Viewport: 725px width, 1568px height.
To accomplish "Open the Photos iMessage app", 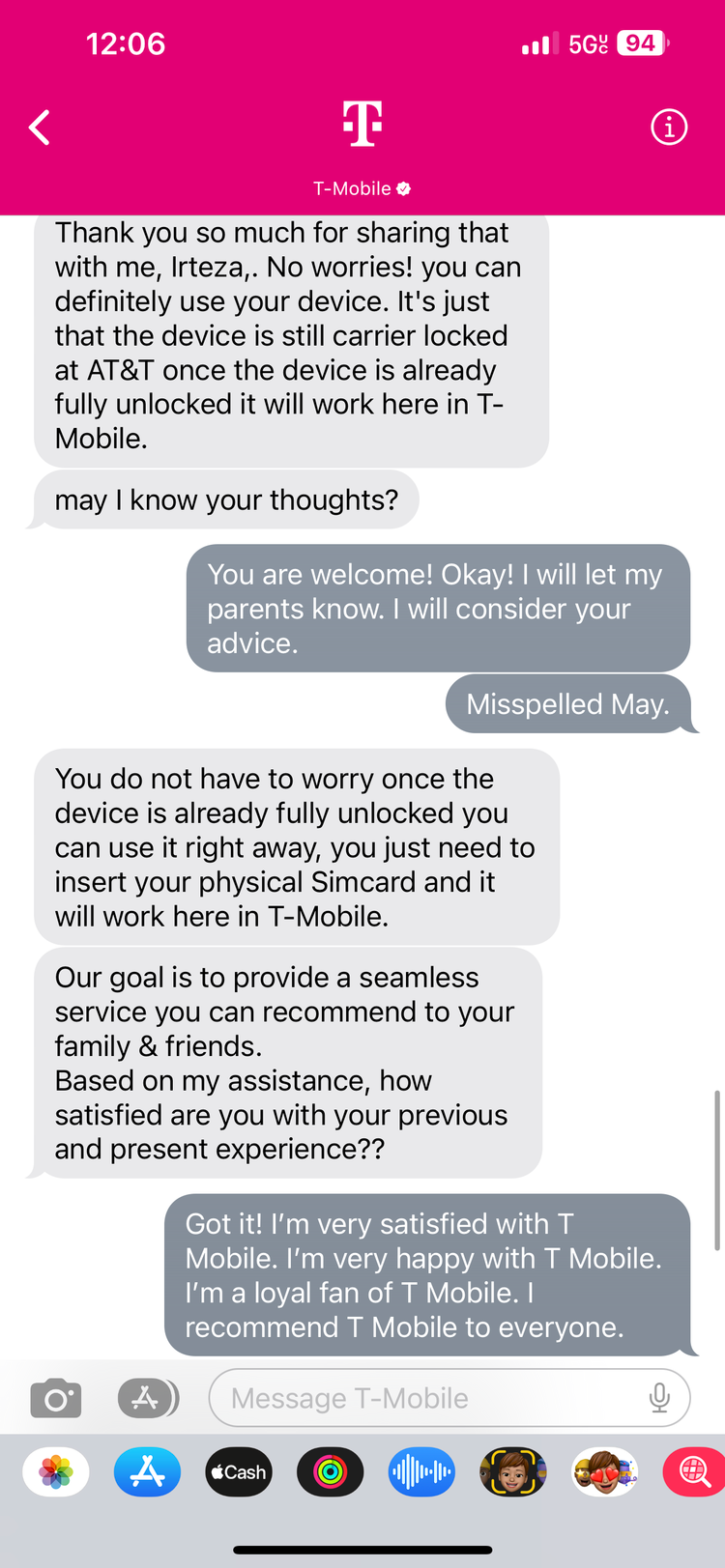I will (x=56, y=1472).
